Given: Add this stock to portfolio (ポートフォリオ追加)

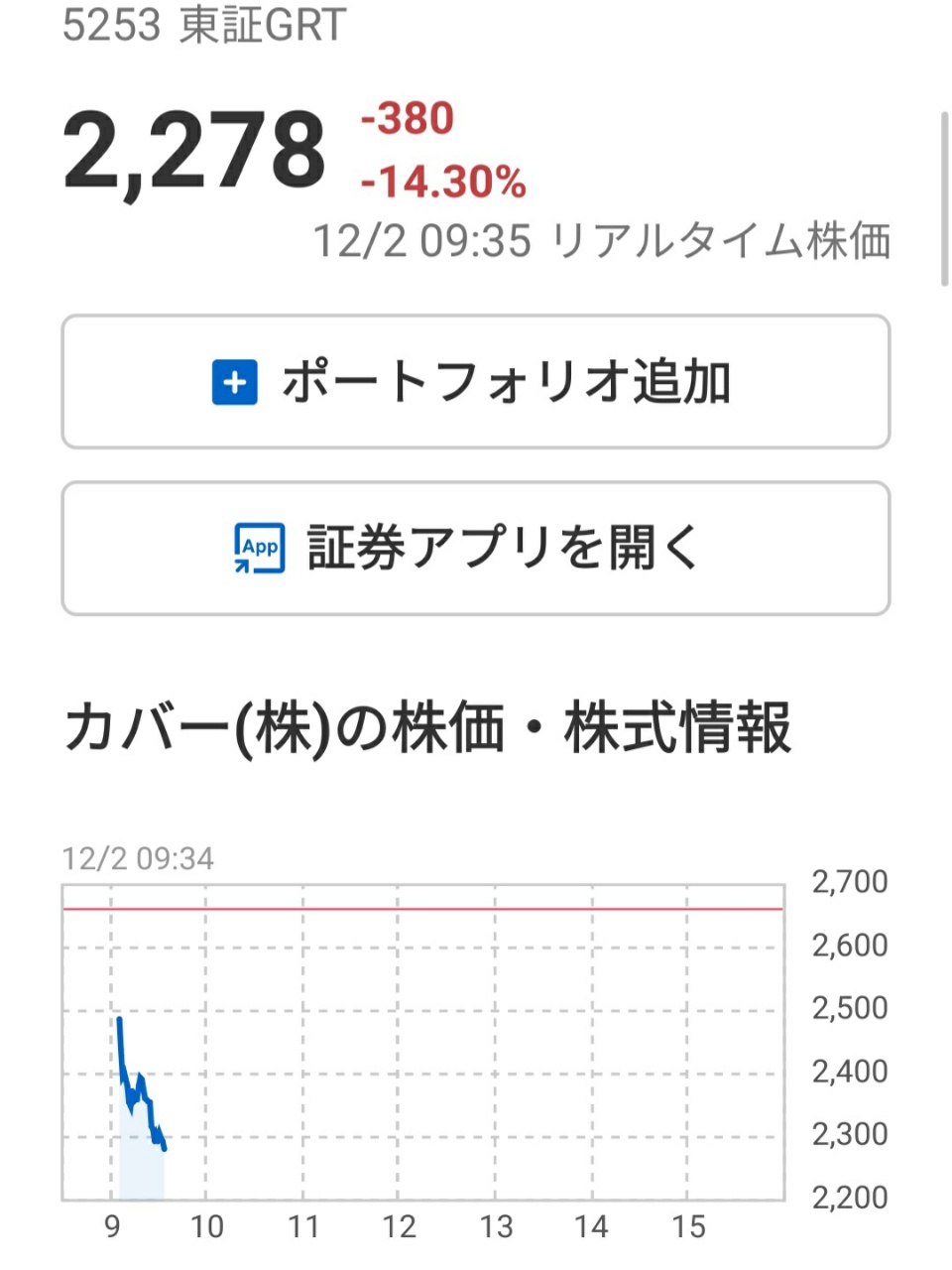Looking at the screenshot, I should [x=475, y=382].
